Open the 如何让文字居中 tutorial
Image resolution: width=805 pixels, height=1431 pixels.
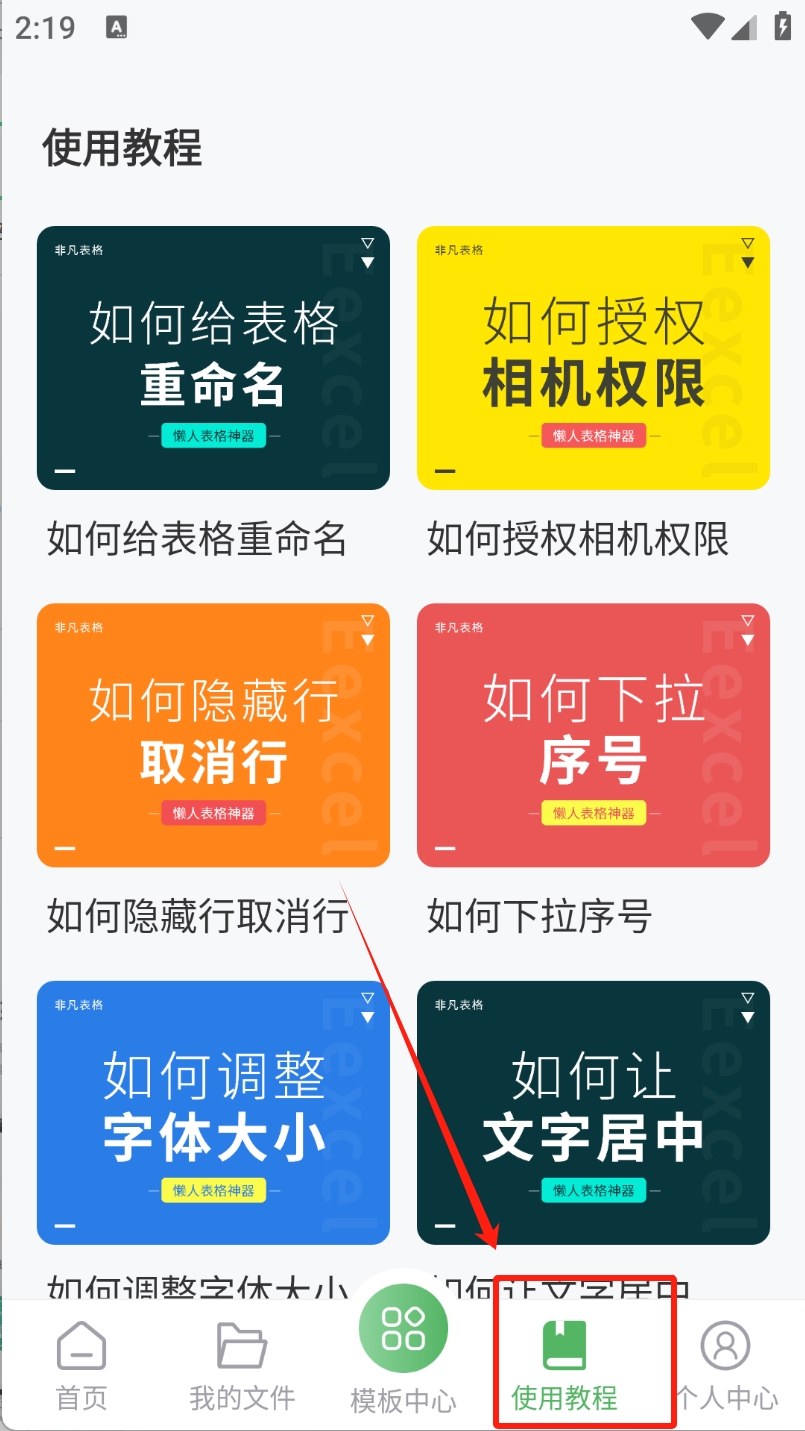click(593, 1112)
